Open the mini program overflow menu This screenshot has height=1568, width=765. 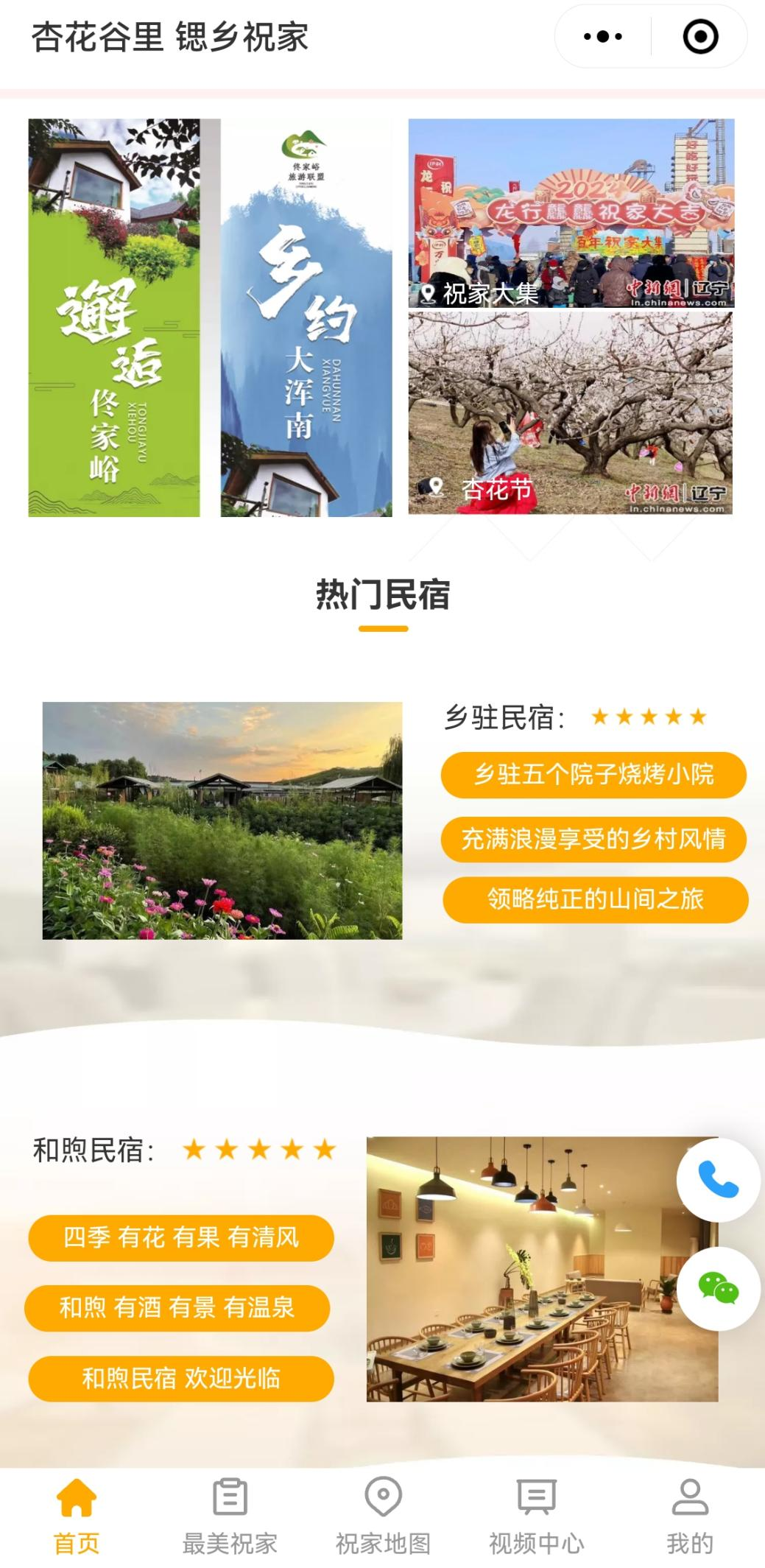tap(602, 36)
